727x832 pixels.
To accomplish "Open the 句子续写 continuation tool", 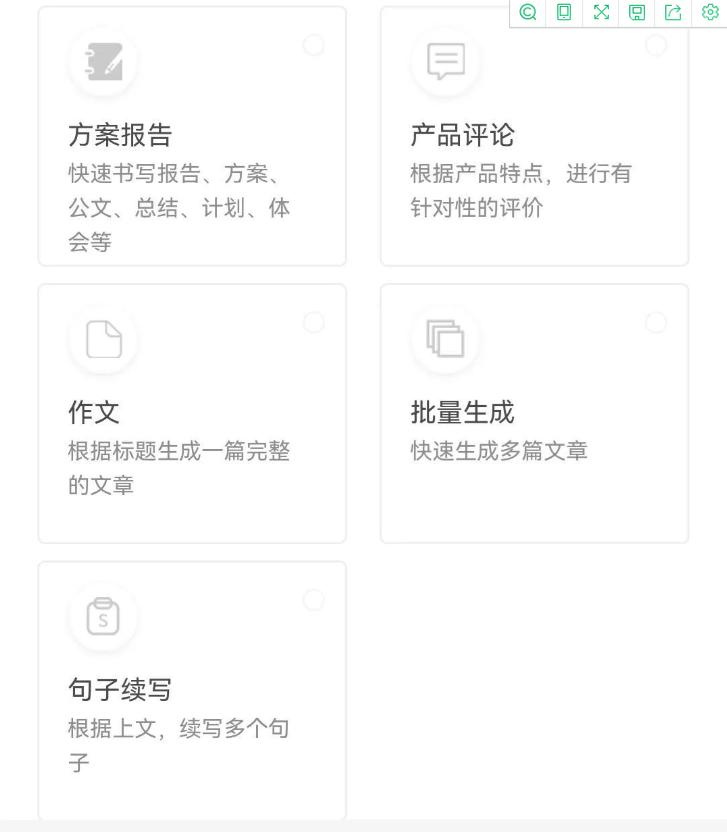I will (x=192, y=690).
